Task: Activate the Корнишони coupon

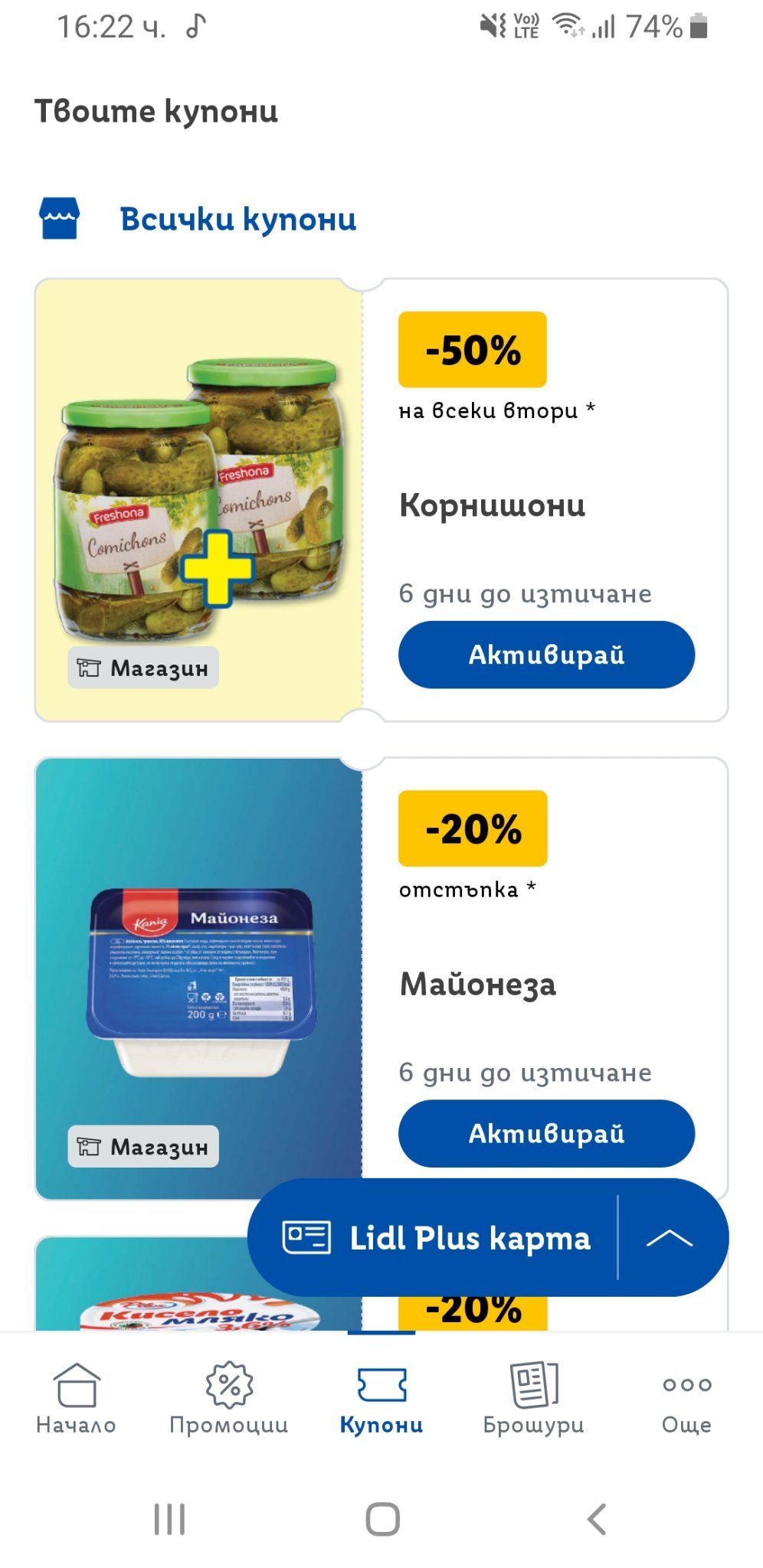Action: point(545,655)
